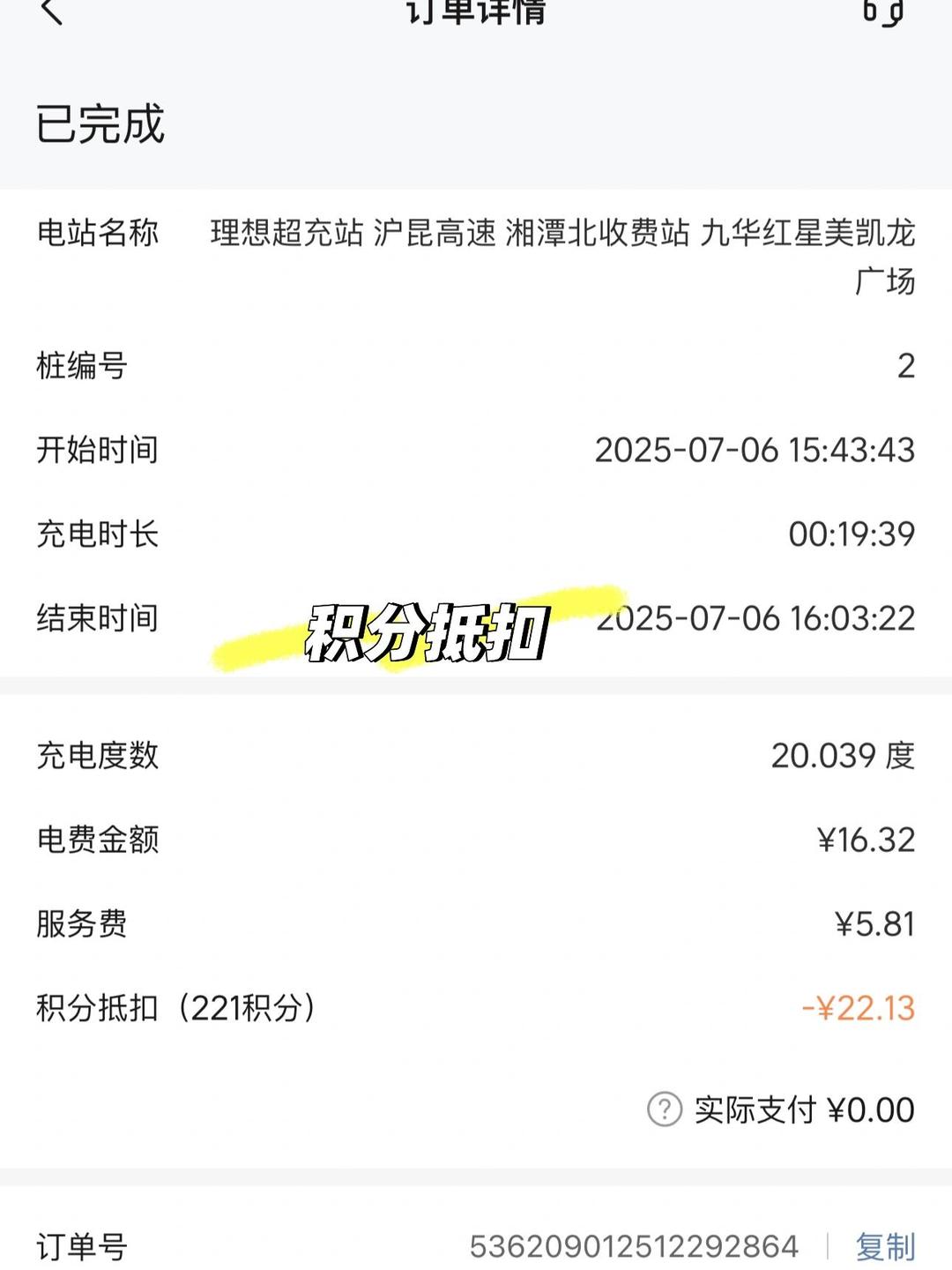Expand the station name 理想超充站 entry
The width and height of the screenshot is (952, 1270).
(476, 256)
